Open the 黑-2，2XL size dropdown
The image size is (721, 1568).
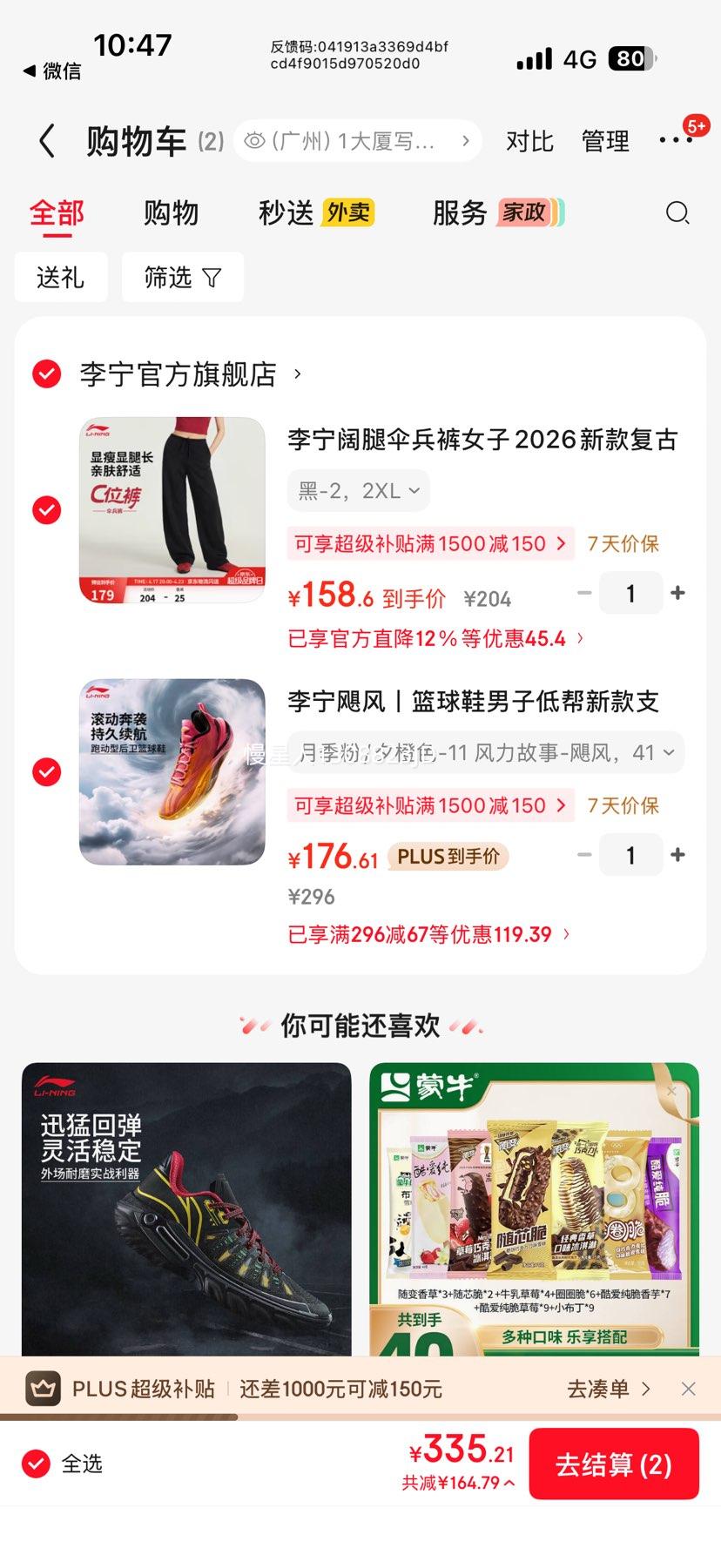click(359, 490)
